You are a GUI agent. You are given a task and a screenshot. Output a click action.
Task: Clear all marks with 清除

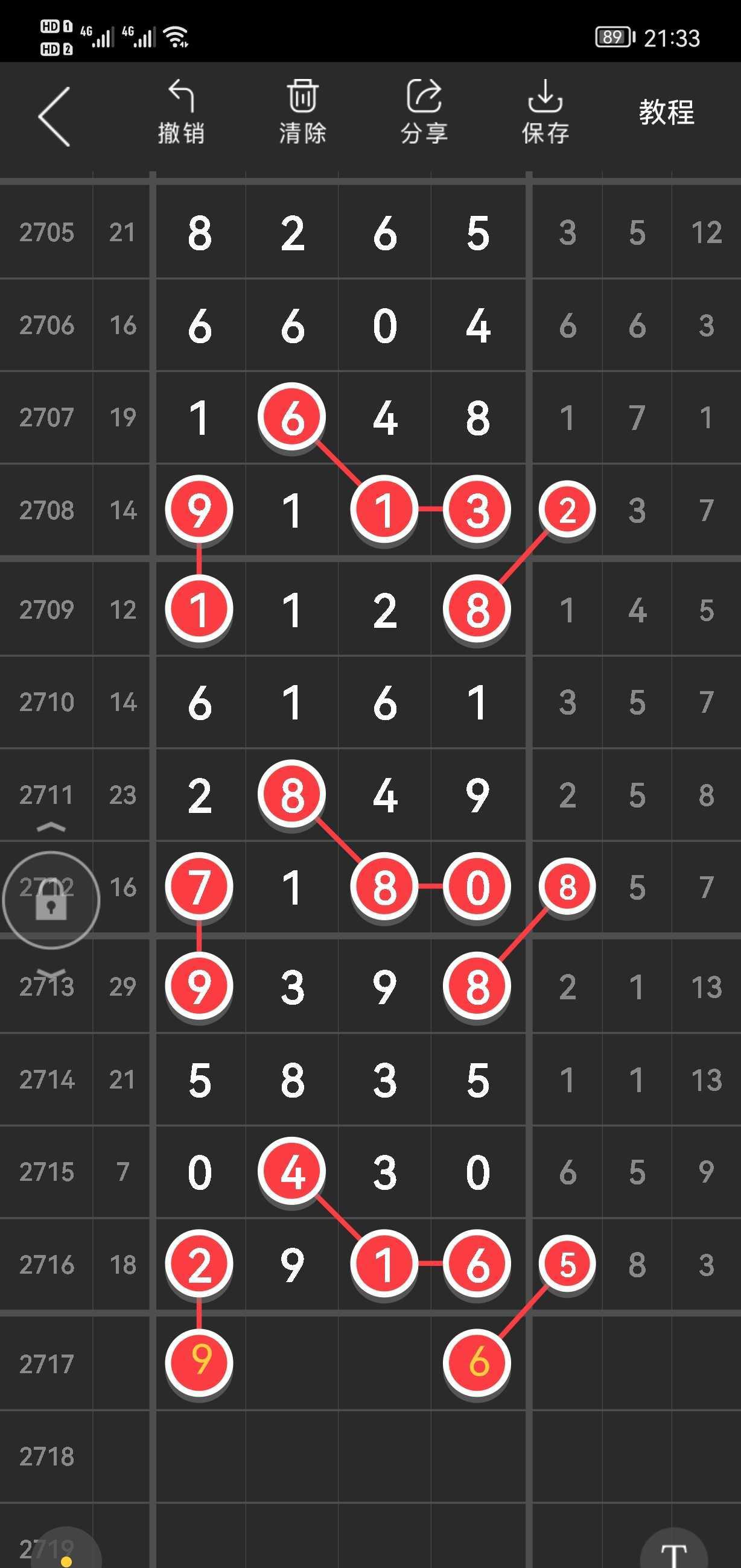click(x=302, y=113)
